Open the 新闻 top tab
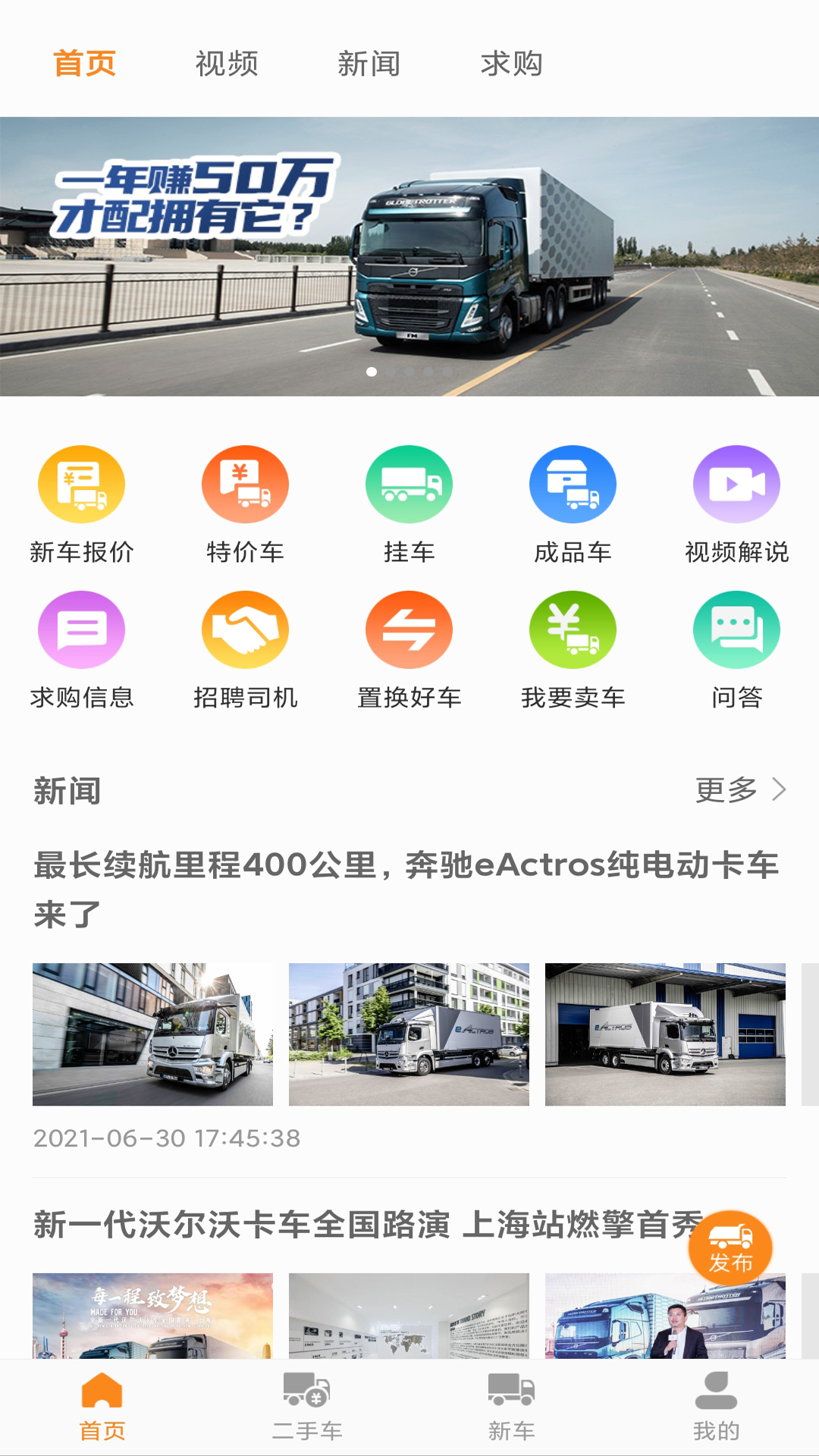The width and height of the screenshot is (819, 1456). [369, 64]
